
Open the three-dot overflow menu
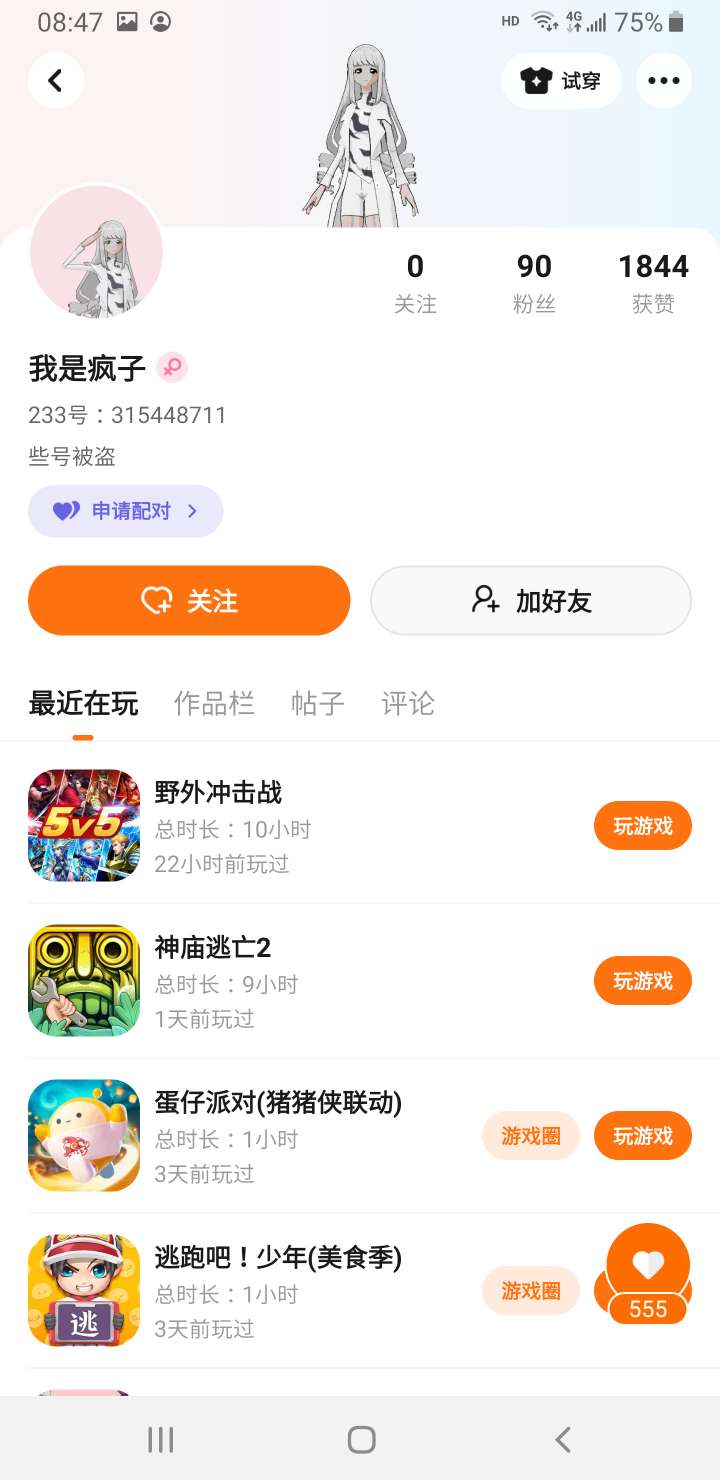[663, 81]
